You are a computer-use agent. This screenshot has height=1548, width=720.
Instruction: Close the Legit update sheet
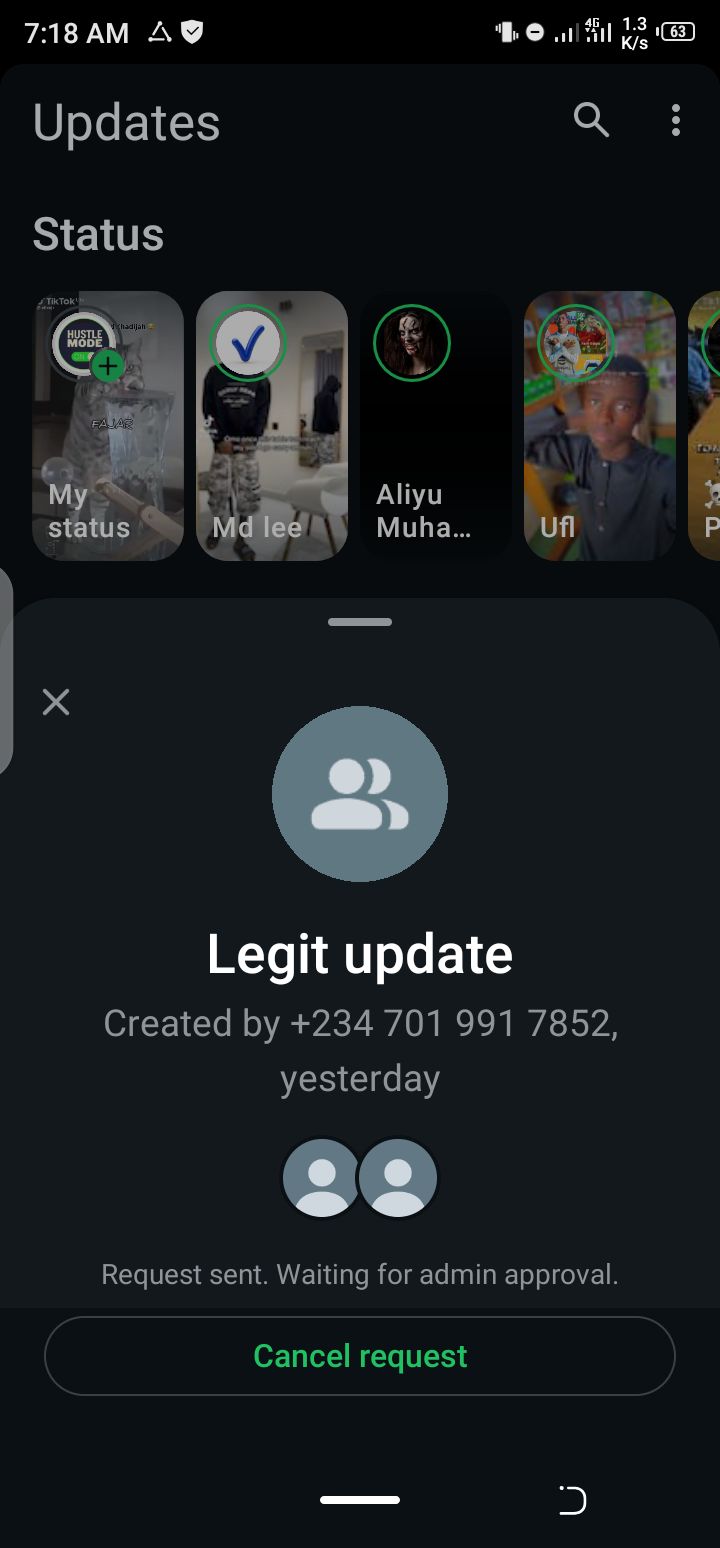point(56,702)
